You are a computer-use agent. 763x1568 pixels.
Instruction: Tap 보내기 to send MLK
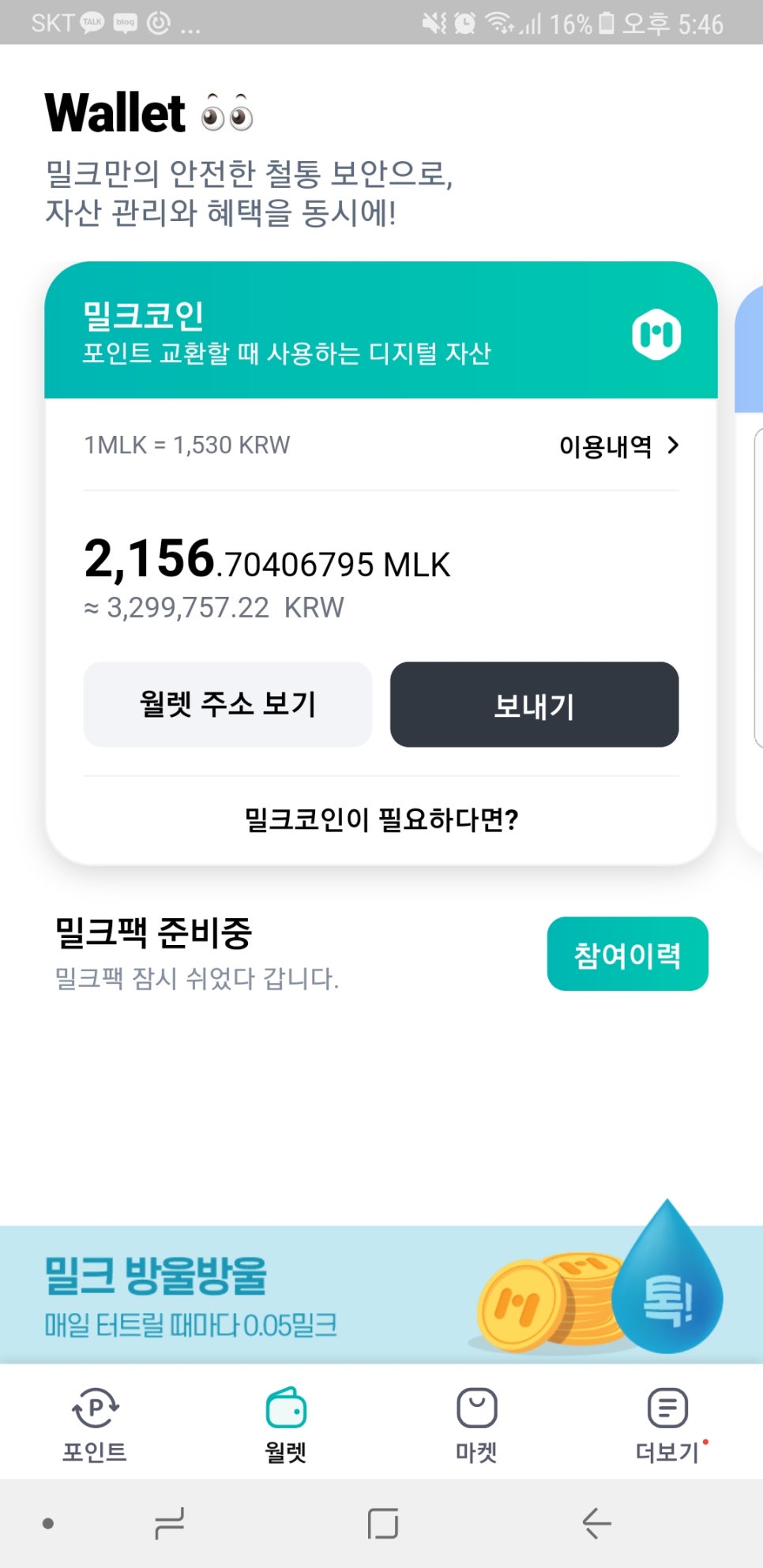tap(534, 704)
